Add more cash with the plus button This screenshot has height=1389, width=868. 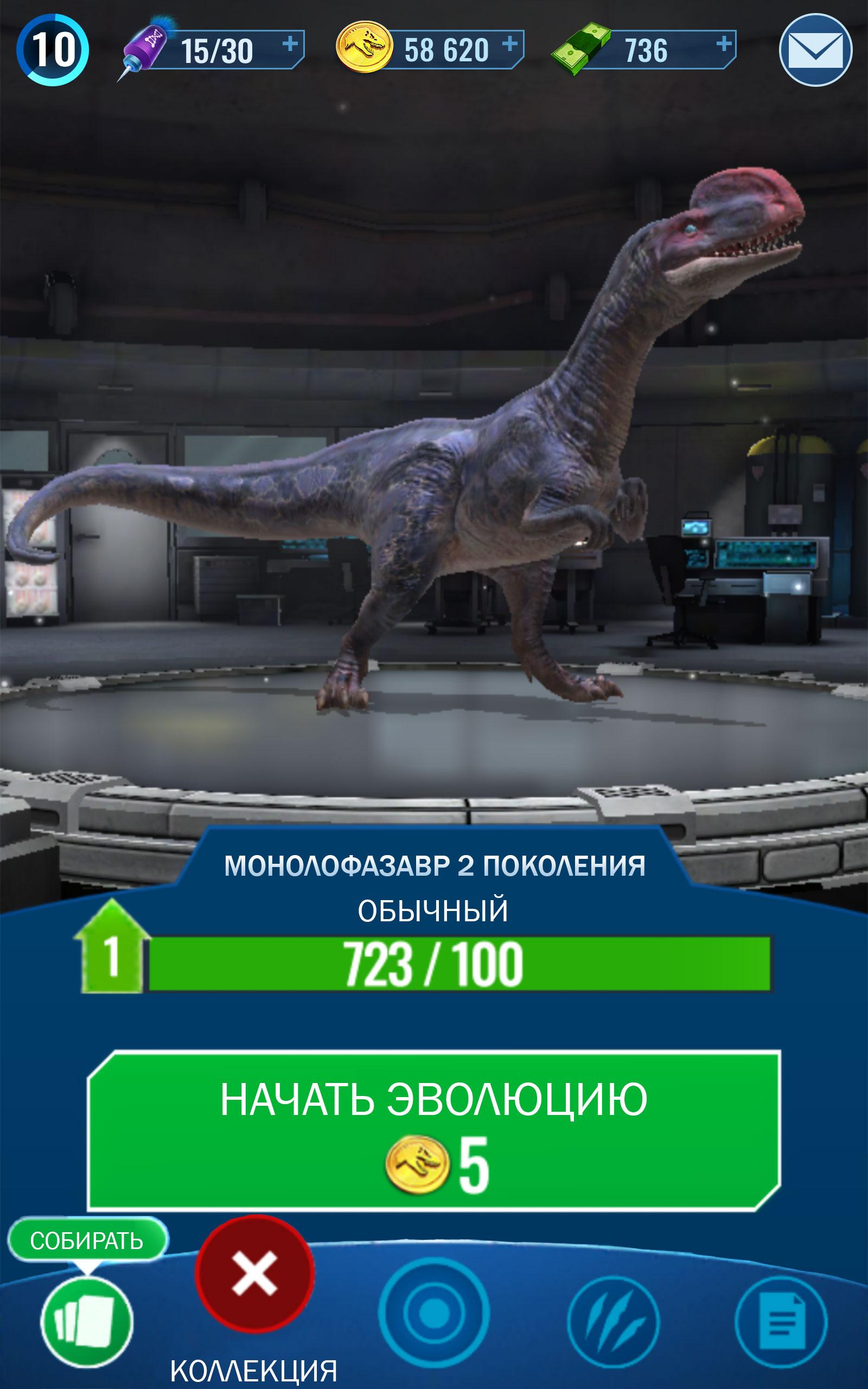pyautogui.click(x=724, y=44)
